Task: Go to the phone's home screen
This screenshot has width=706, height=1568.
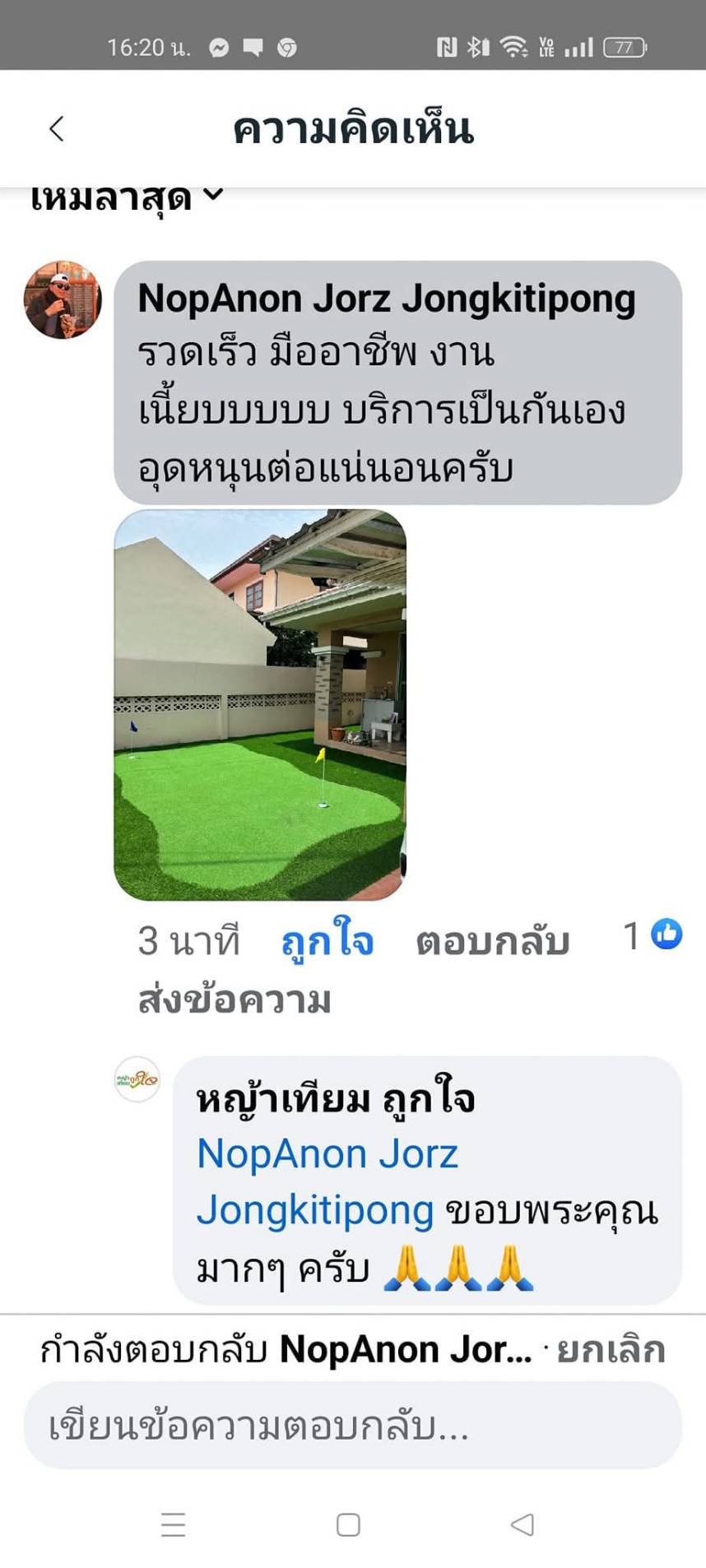Action: pos(349,1524)
